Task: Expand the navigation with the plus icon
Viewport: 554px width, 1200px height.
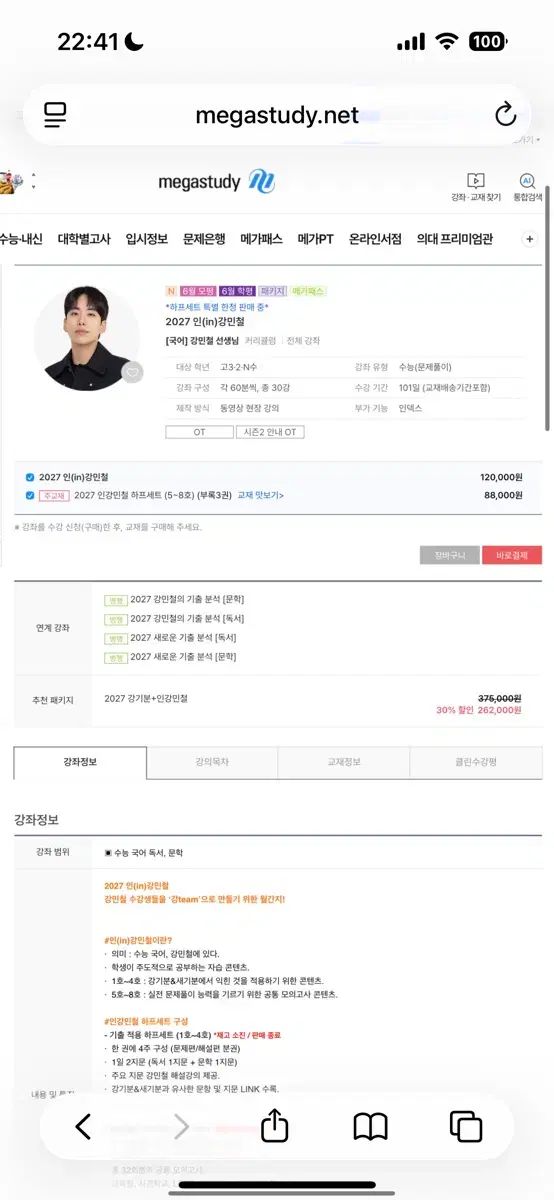Action: point(530,240)
